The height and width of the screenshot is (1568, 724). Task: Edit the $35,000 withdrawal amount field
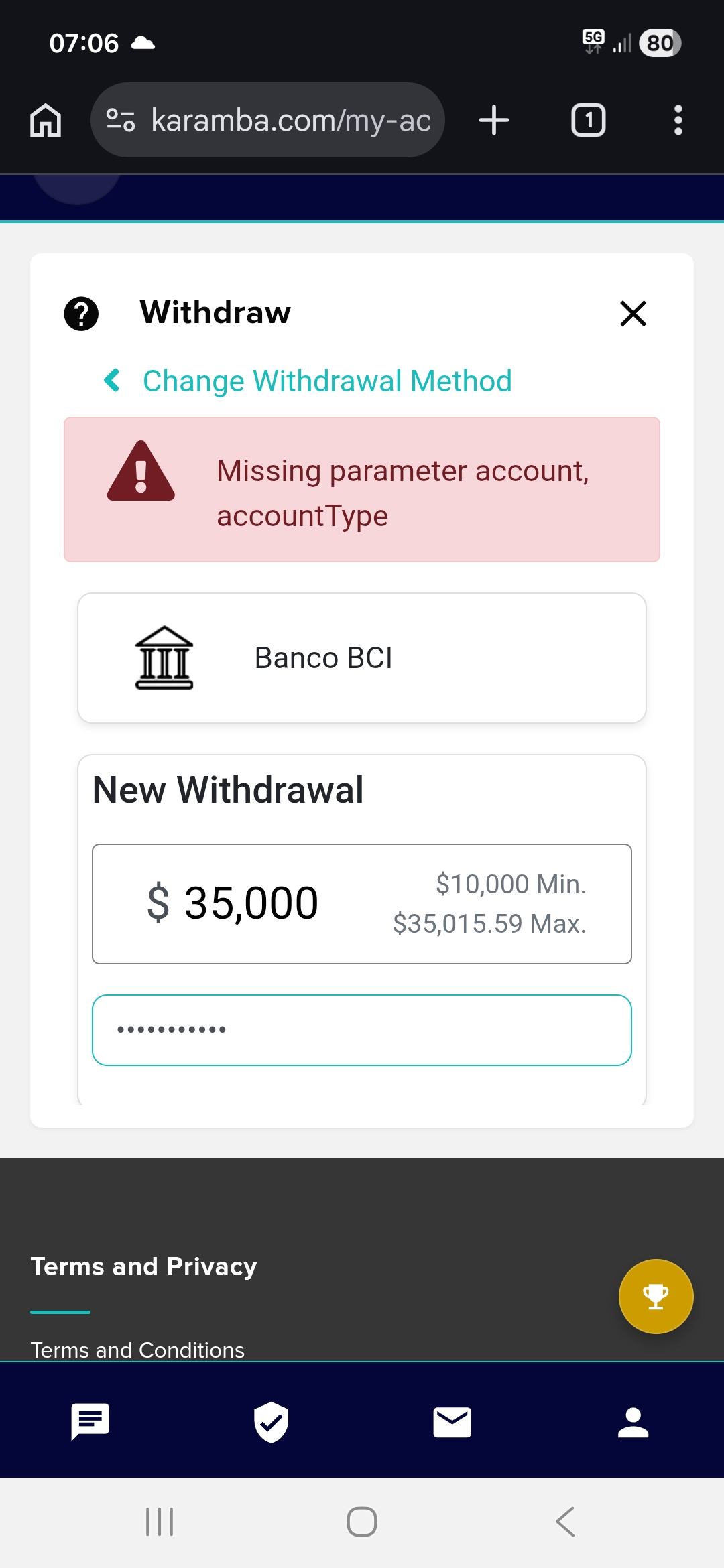pyautogui.click(x=362, y=903)
